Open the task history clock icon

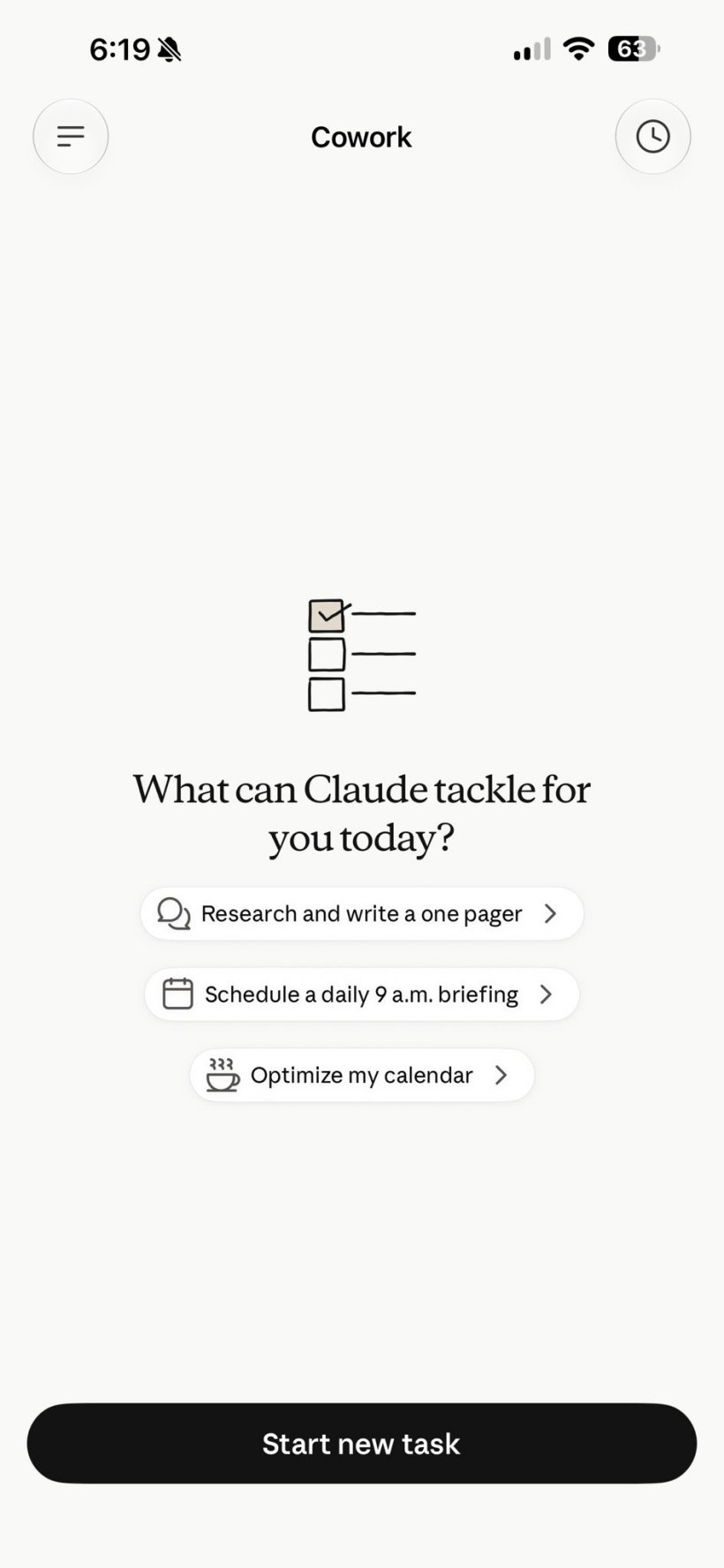coord(652,137)
